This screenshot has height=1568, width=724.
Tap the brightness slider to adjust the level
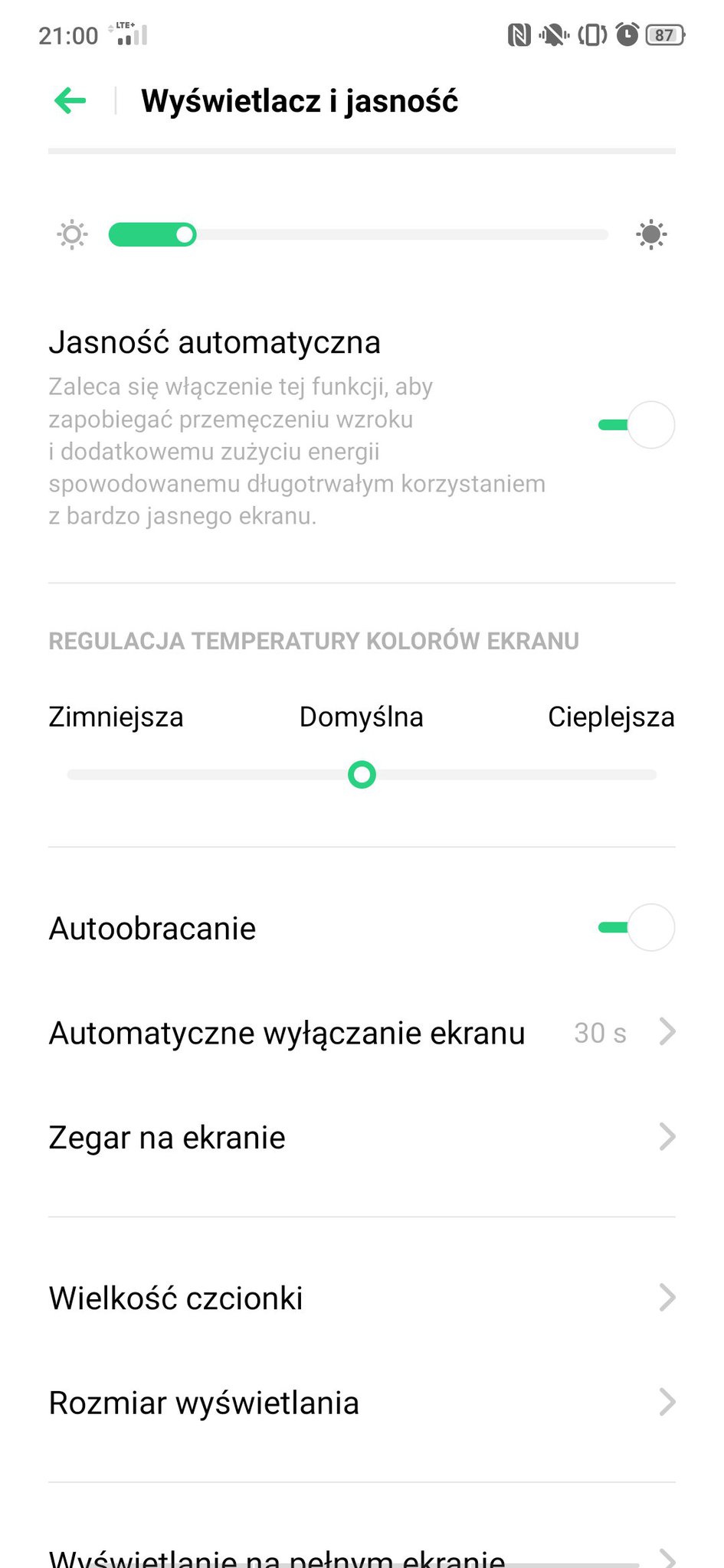[x=359, y=234]
